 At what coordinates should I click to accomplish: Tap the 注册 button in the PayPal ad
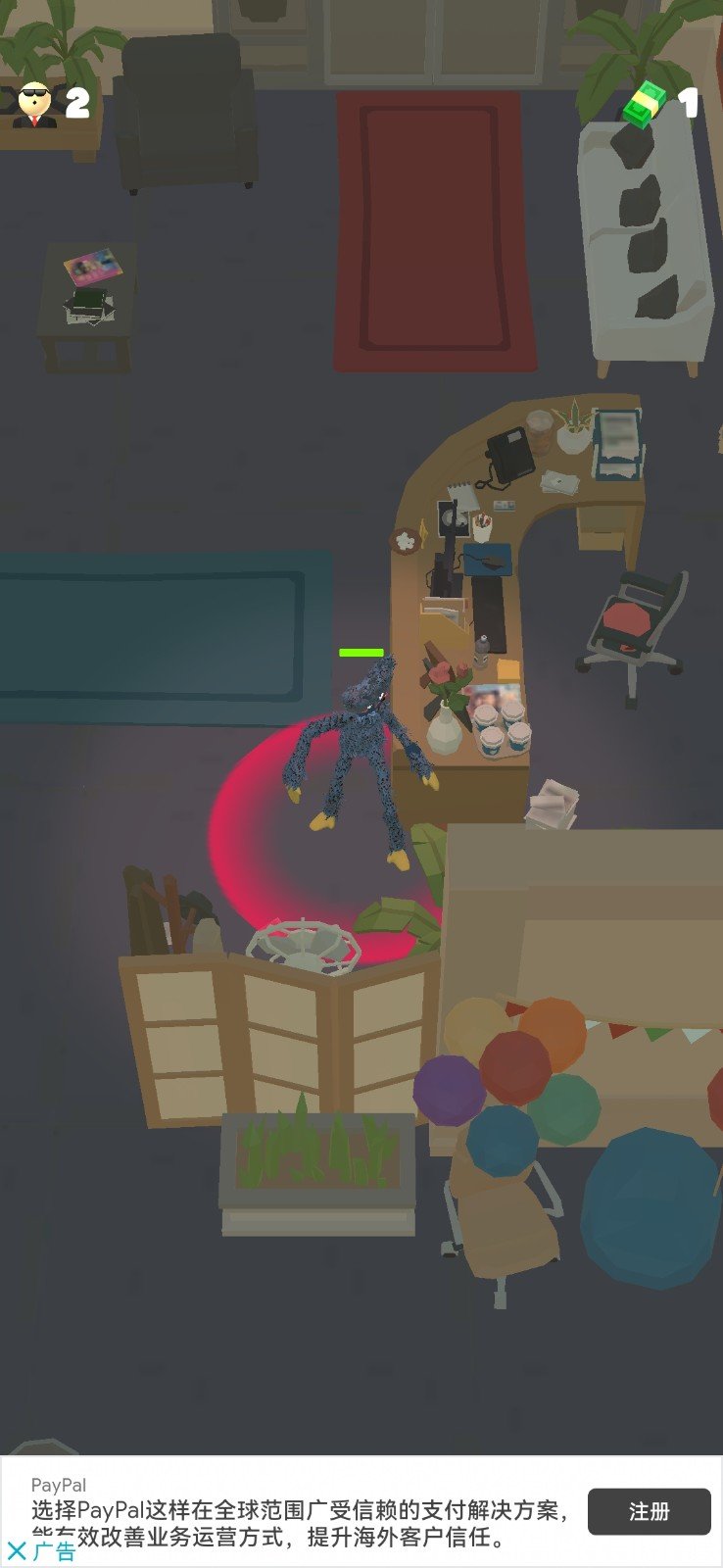[649, 1511]
